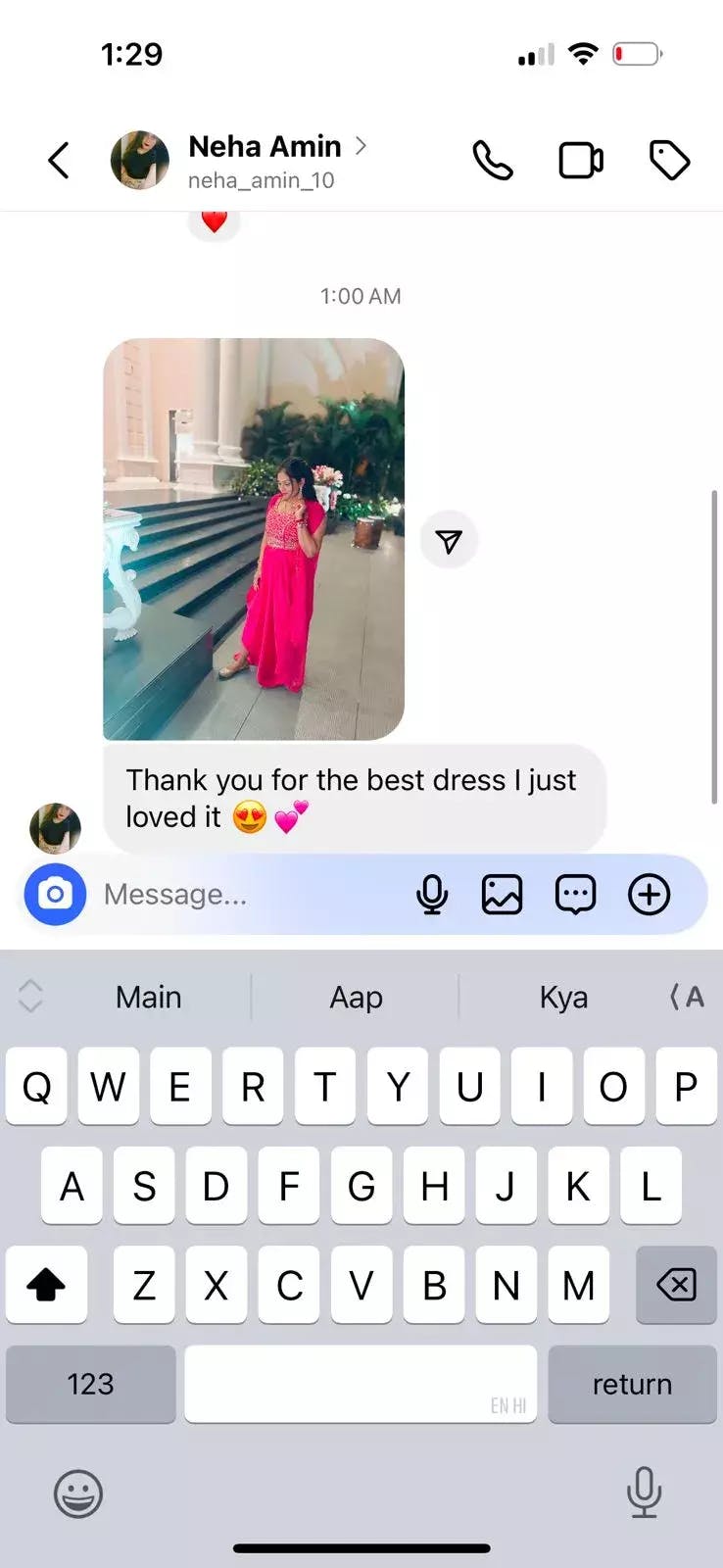Choose the "Main" keyboard suggestion
This screenshot has height=1568, width=723.
tap(148, 997)
